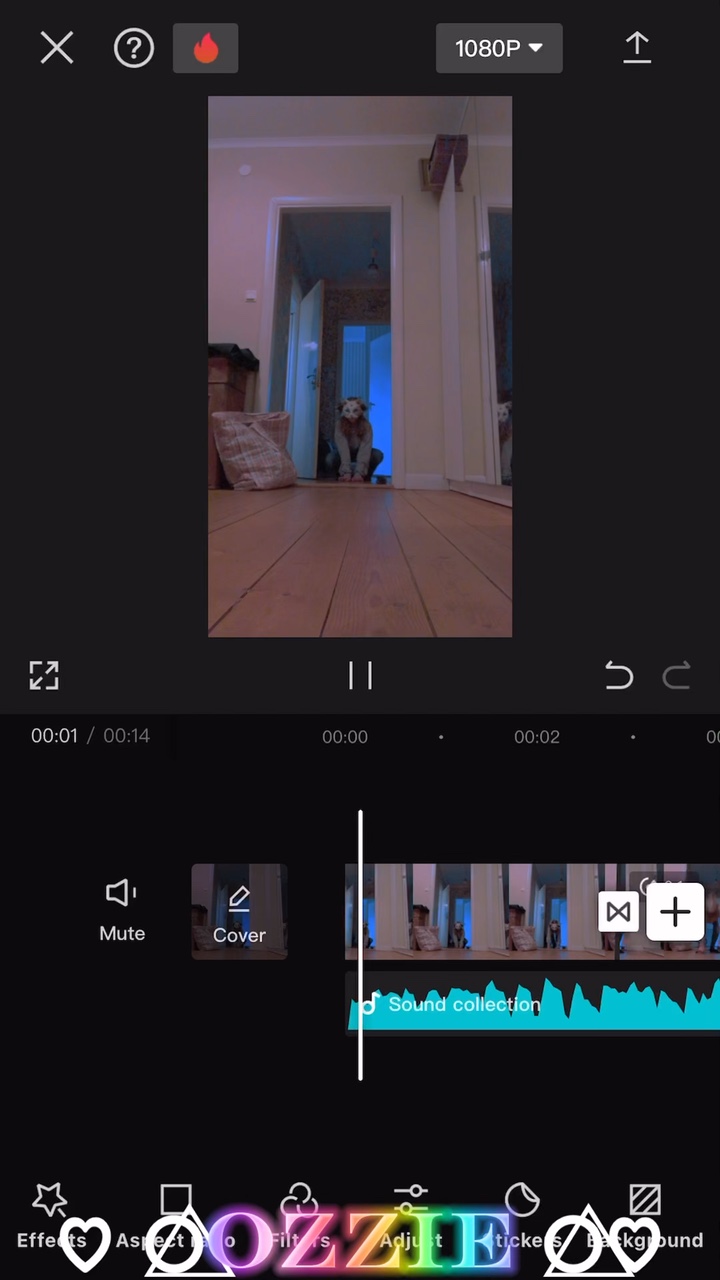This screenshot has height=1280, width=720.
Task: Add a new clip with the plus button
Action: (675, 912)
